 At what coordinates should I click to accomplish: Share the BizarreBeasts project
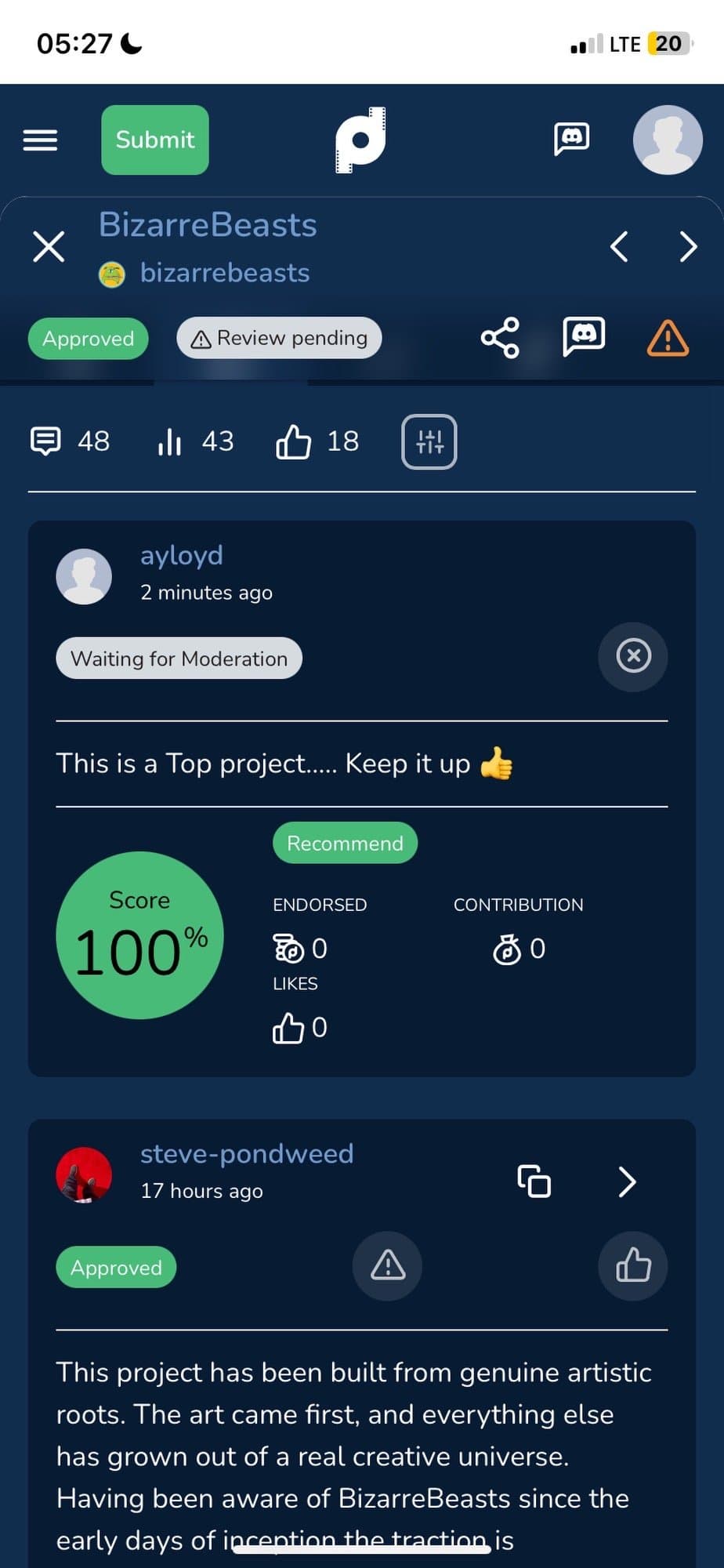(x=500, y=338)
